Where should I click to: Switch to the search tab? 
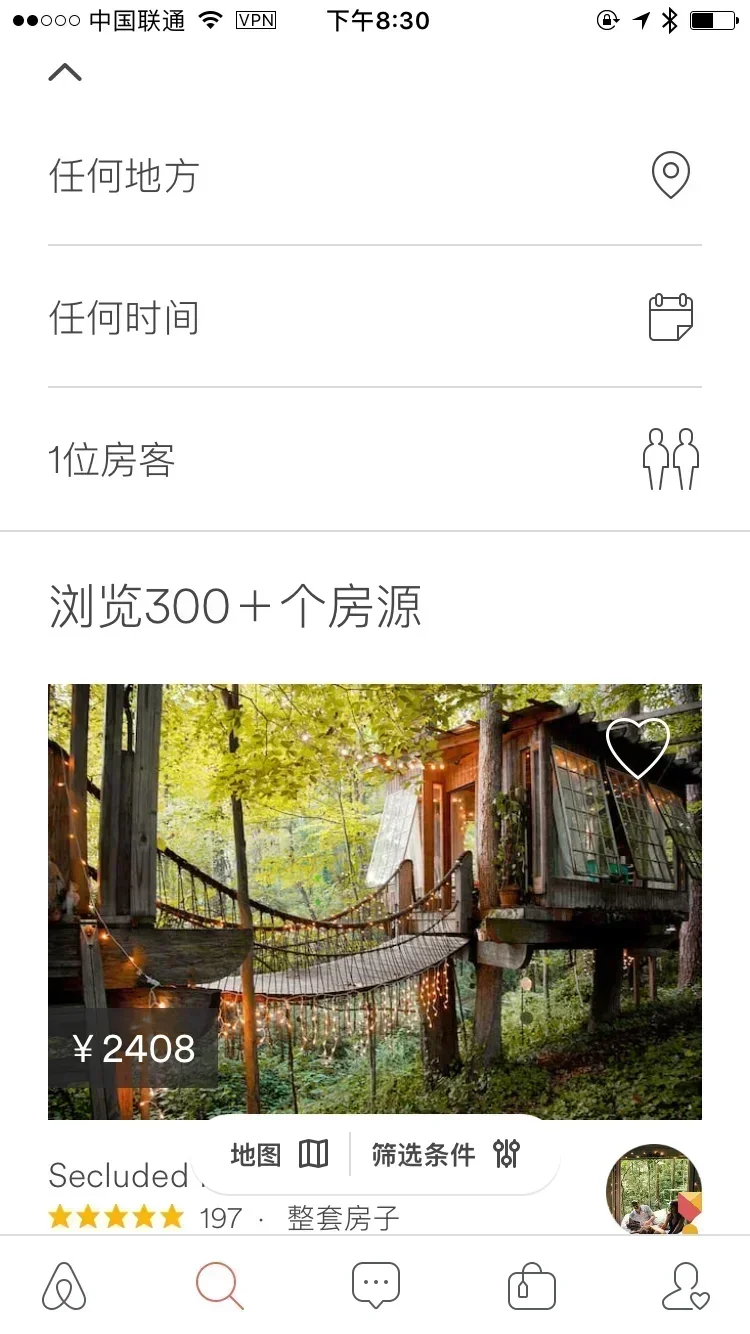tap(219, 1286)
